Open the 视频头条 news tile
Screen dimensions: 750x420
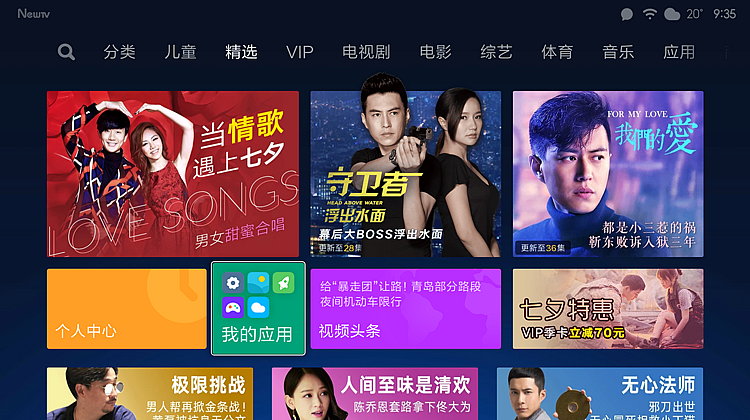[406, 309]
